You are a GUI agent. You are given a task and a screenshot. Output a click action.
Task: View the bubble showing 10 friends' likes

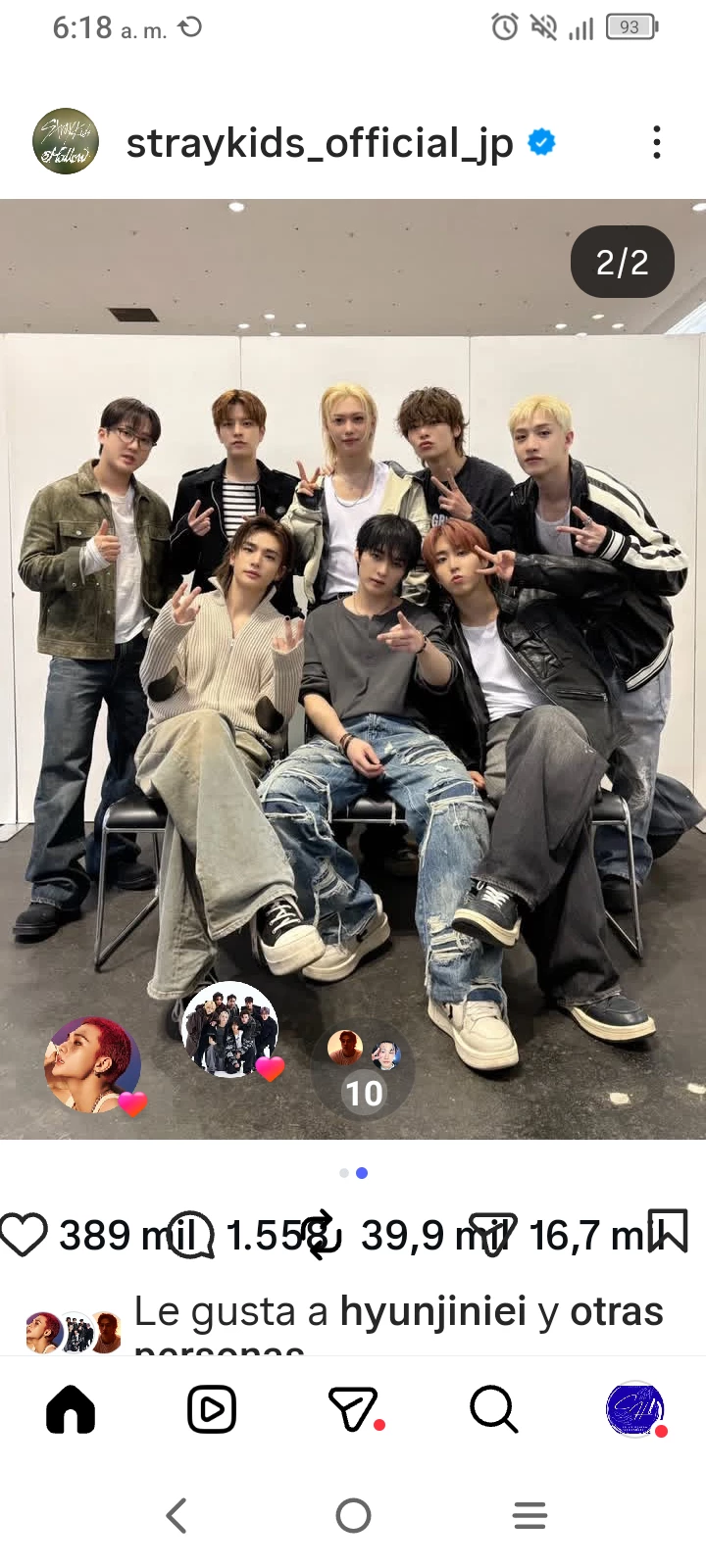[363, 1073]
